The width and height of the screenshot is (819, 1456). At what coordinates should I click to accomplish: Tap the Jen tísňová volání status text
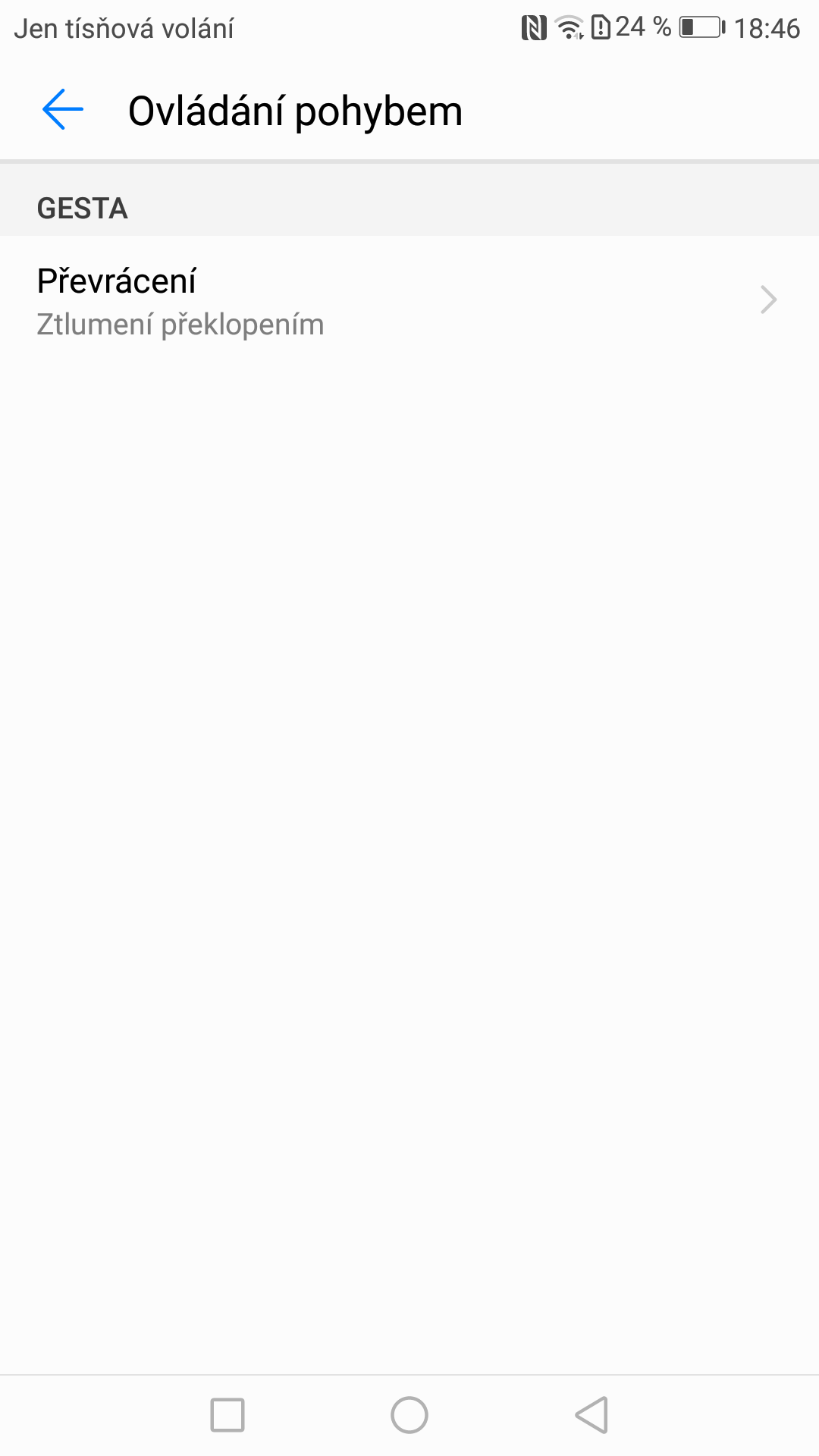coord(125,29)
